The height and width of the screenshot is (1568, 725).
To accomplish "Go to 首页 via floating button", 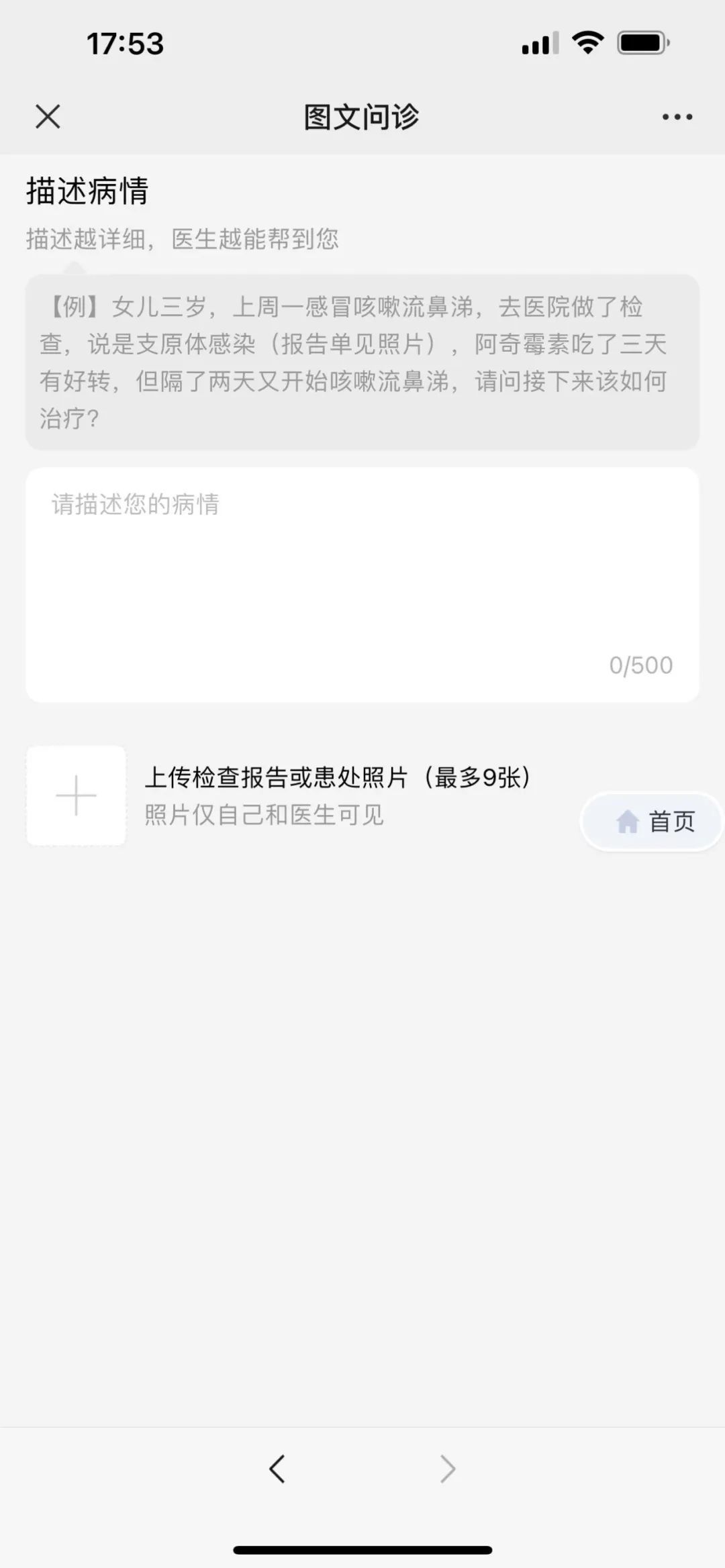I will 655,822.
